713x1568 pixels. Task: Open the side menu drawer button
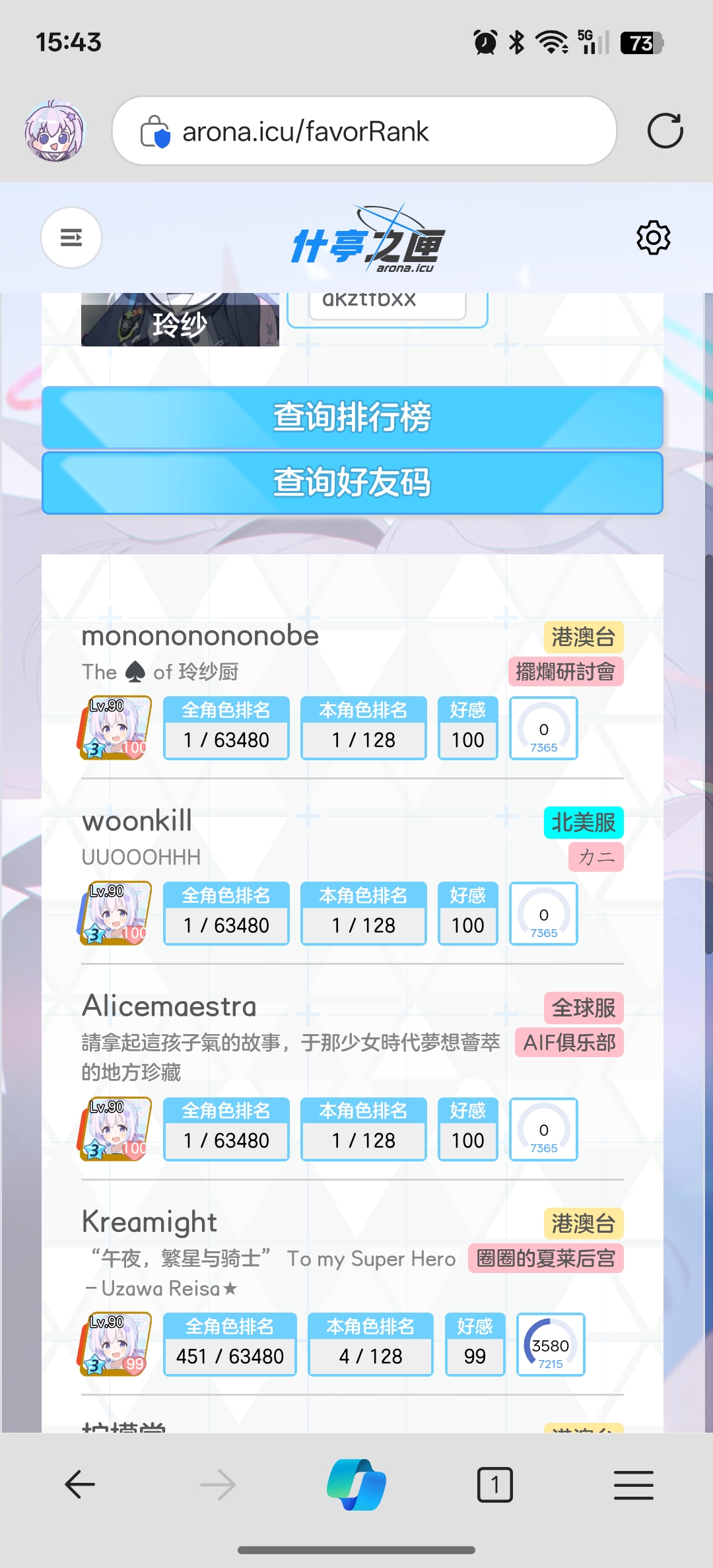click(x=71, y=238)
